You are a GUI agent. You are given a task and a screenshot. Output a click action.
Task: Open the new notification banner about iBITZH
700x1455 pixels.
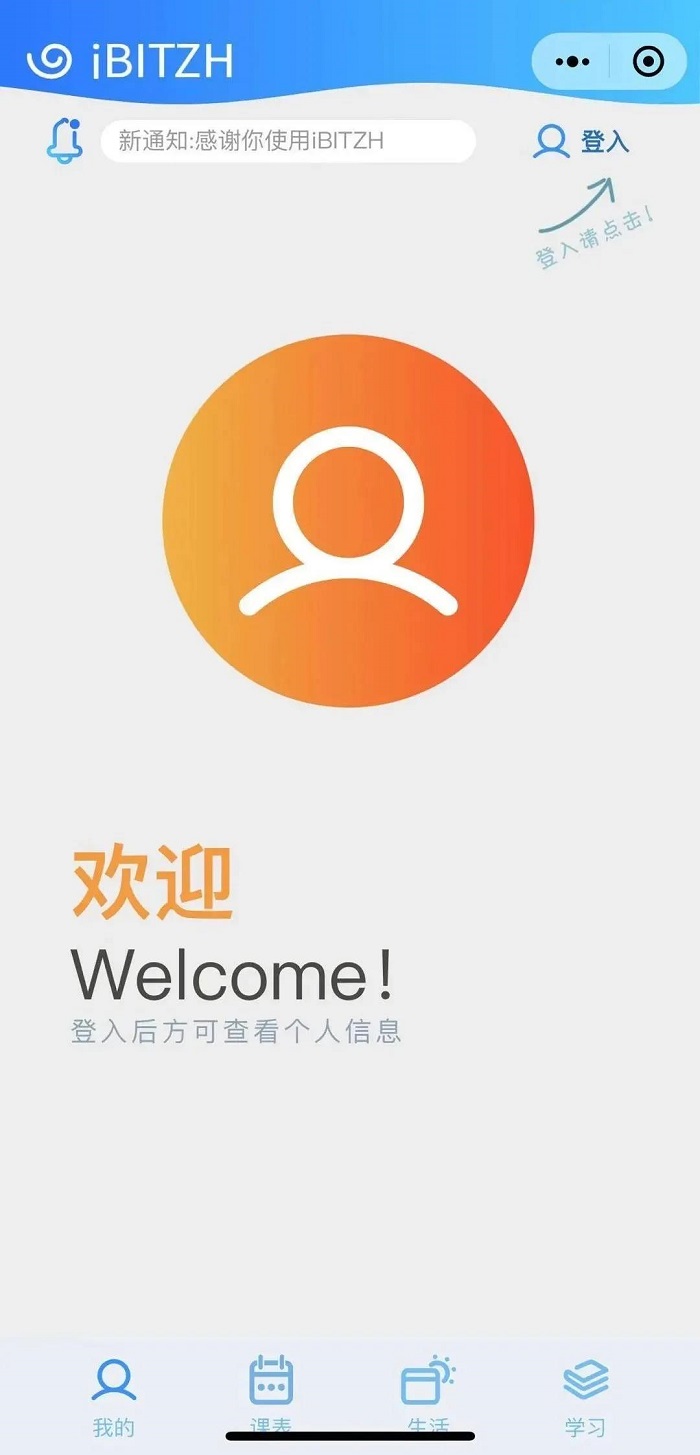[x=288, y=141]
